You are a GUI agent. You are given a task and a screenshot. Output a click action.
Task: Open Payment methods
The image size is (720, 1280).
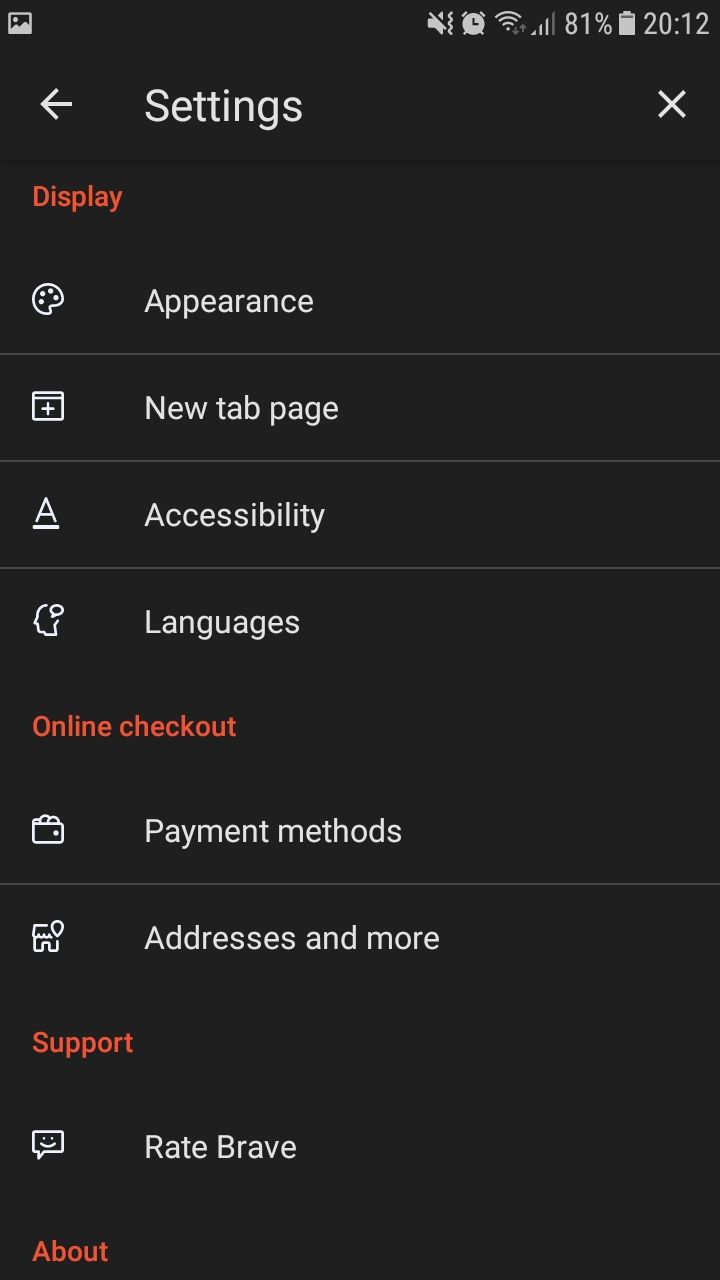point(272,831)
